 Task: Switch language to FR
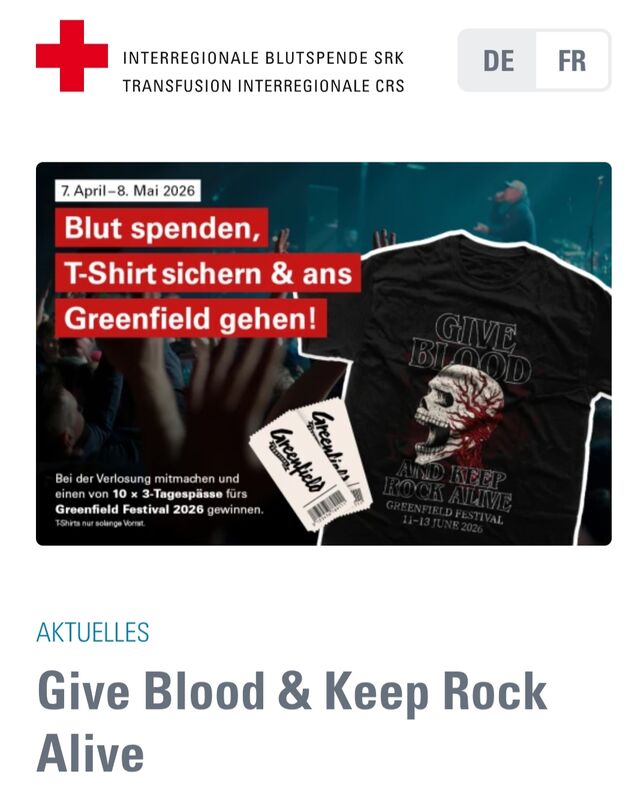click(x=572, y=60)
